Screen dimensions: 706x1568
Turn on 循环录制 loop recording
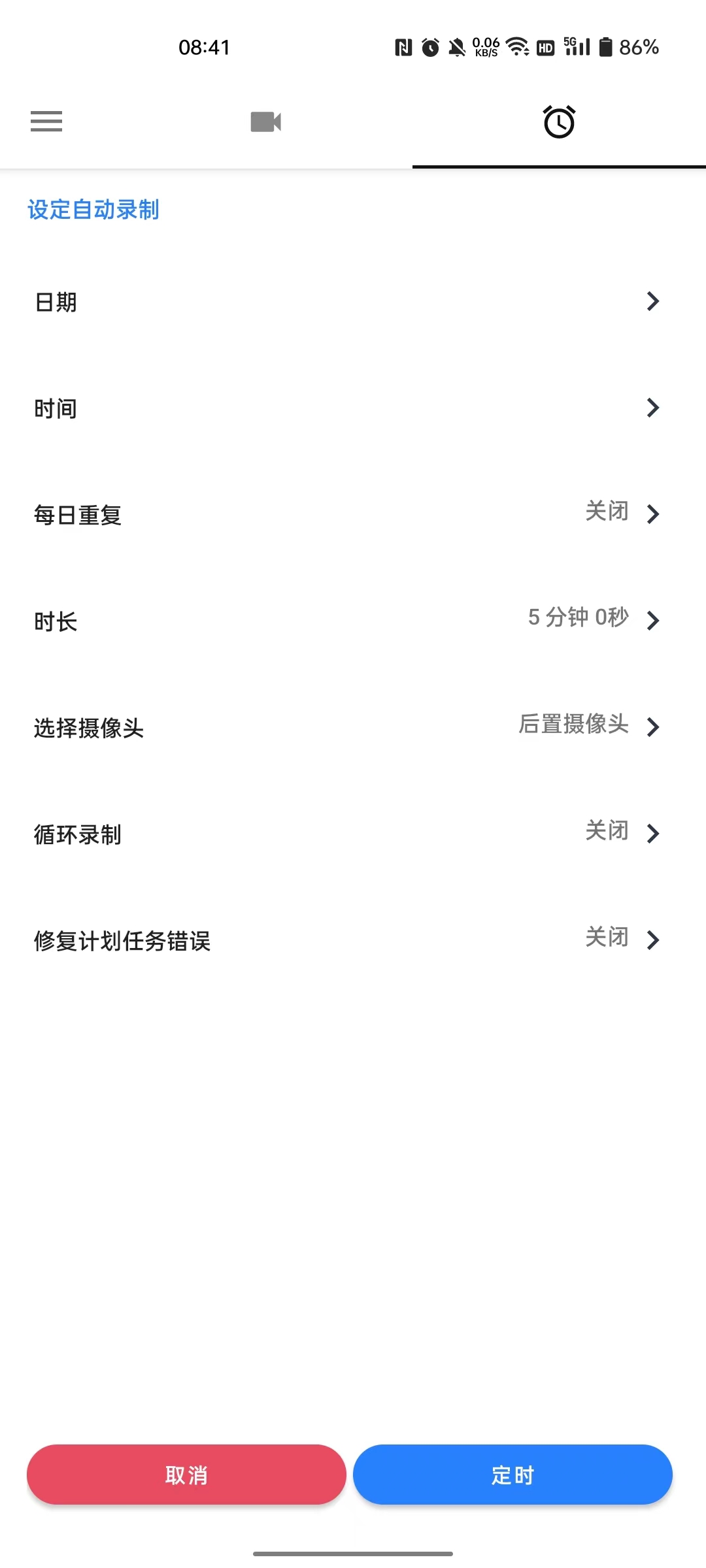pyautogui.click(x=353, y=833)
